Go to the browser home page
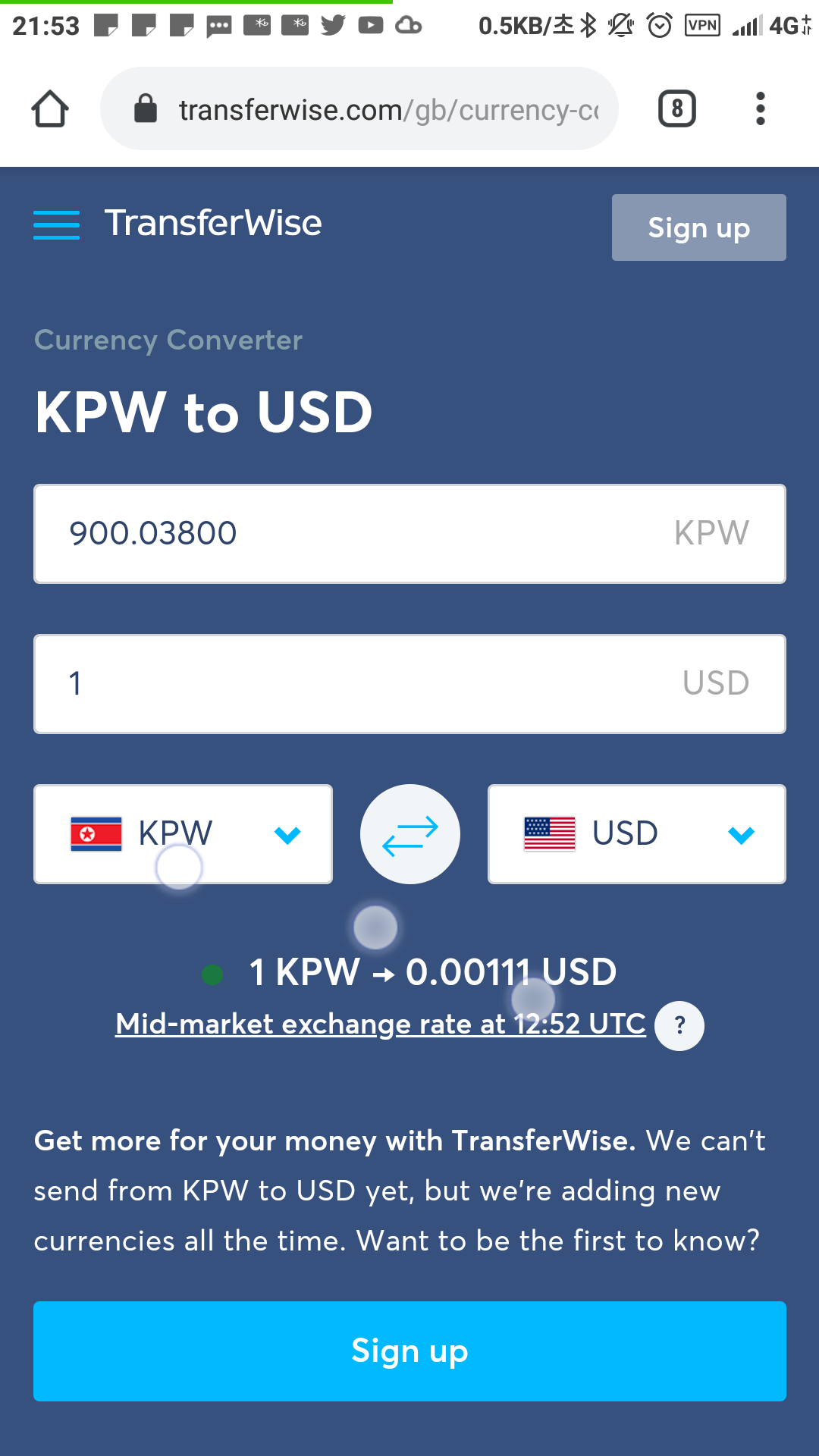819x1456 pixels. (50, 109)
